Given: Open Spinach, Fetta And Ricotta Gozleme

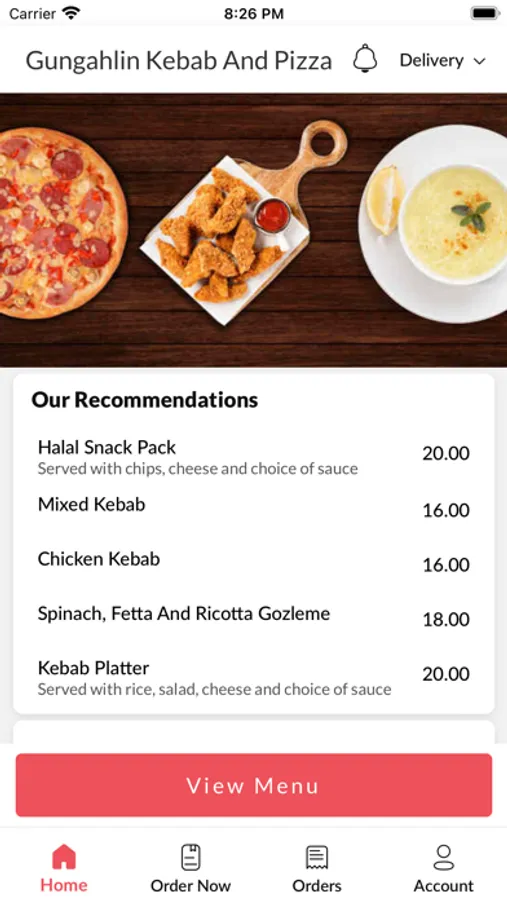Looking at the screenshot, I should tap(253, 616).
